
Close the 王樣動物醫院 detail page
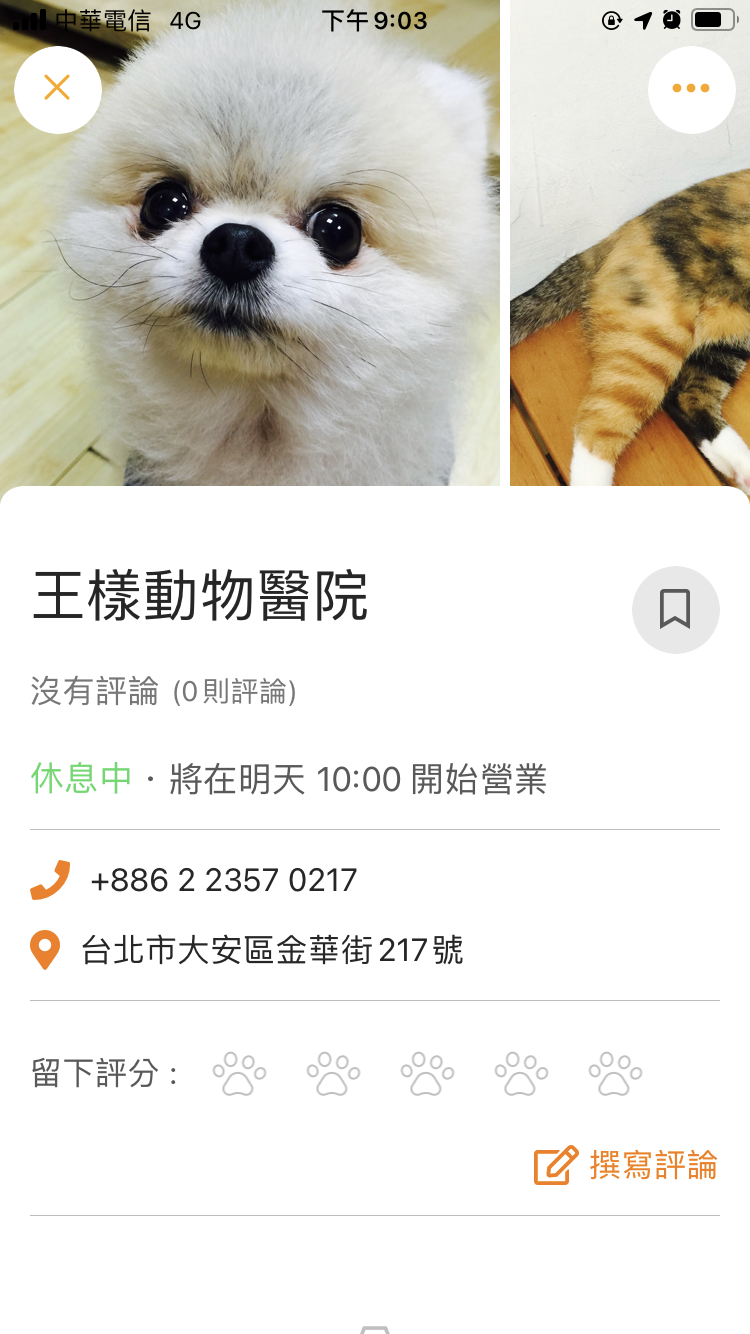(57, 89)
